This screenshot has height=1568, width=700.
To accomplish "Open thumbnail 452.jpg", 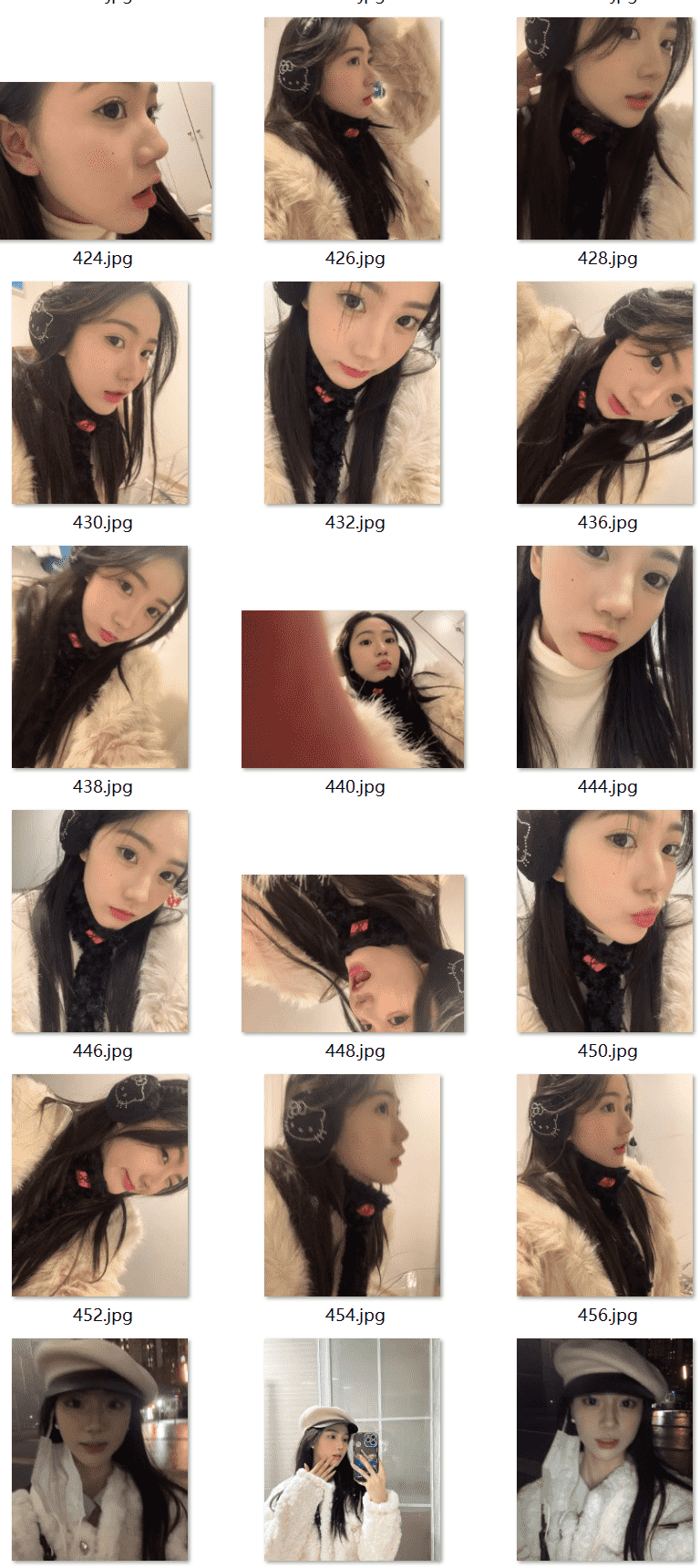I will point(100,1185).
